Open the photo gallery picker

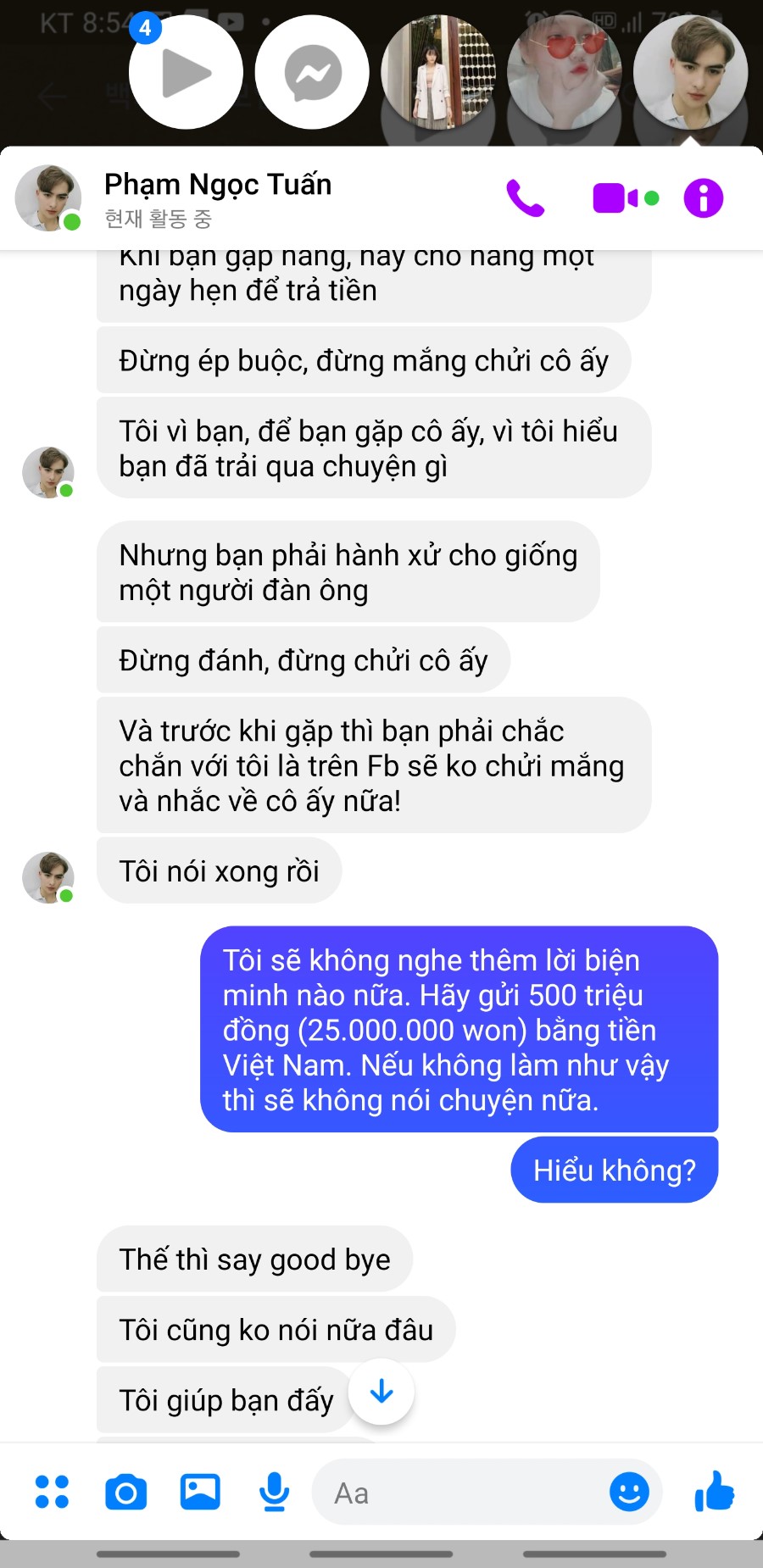(x=200, y=1492)
